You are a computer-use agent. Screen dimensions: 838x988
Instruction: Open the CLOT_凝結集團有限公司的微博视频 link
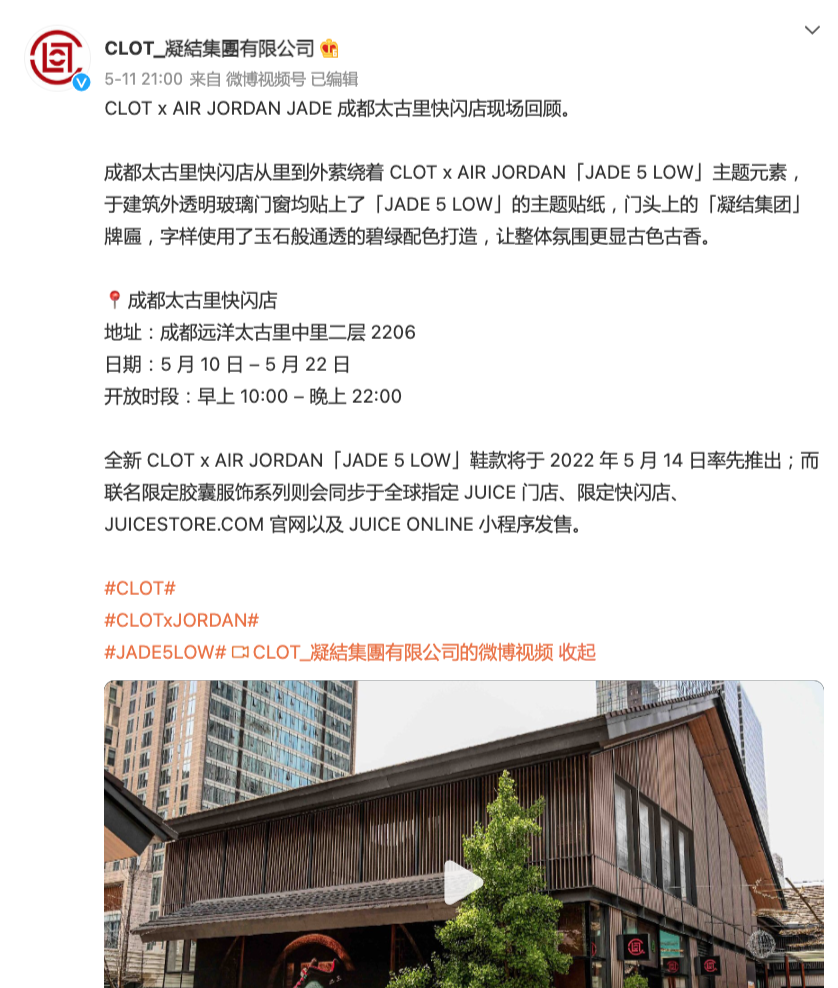(402, 652)
